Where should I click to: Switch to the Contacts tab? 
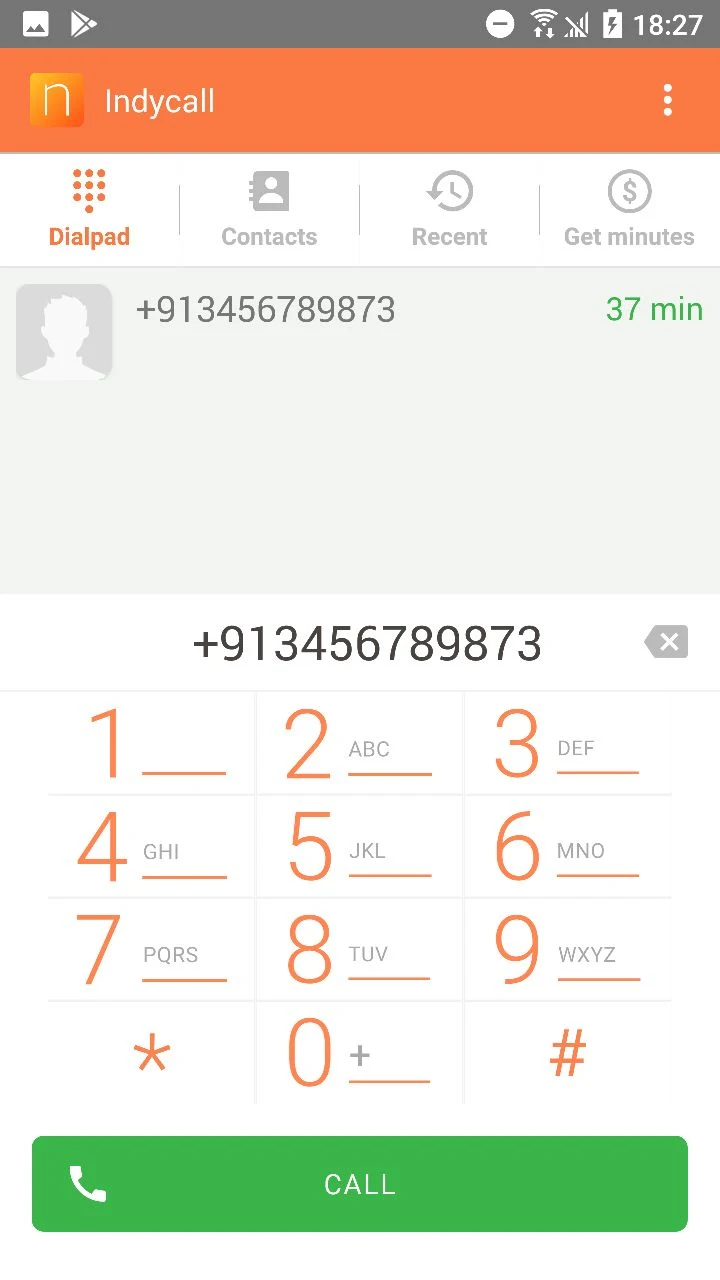[269, 210]
